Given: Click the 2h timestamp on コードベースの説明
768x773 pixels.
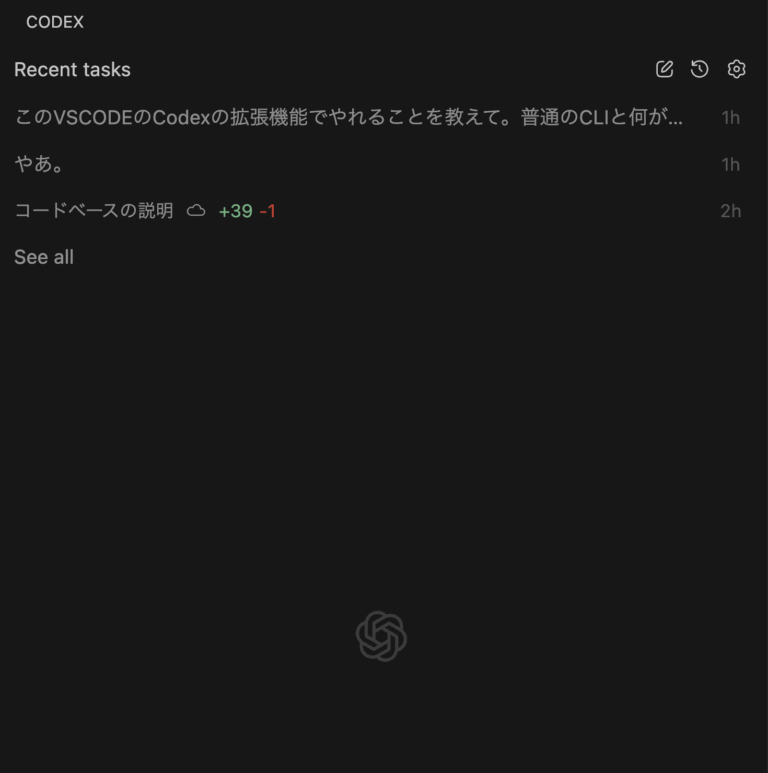Looking at the screenshot, I should click(730, 210).
